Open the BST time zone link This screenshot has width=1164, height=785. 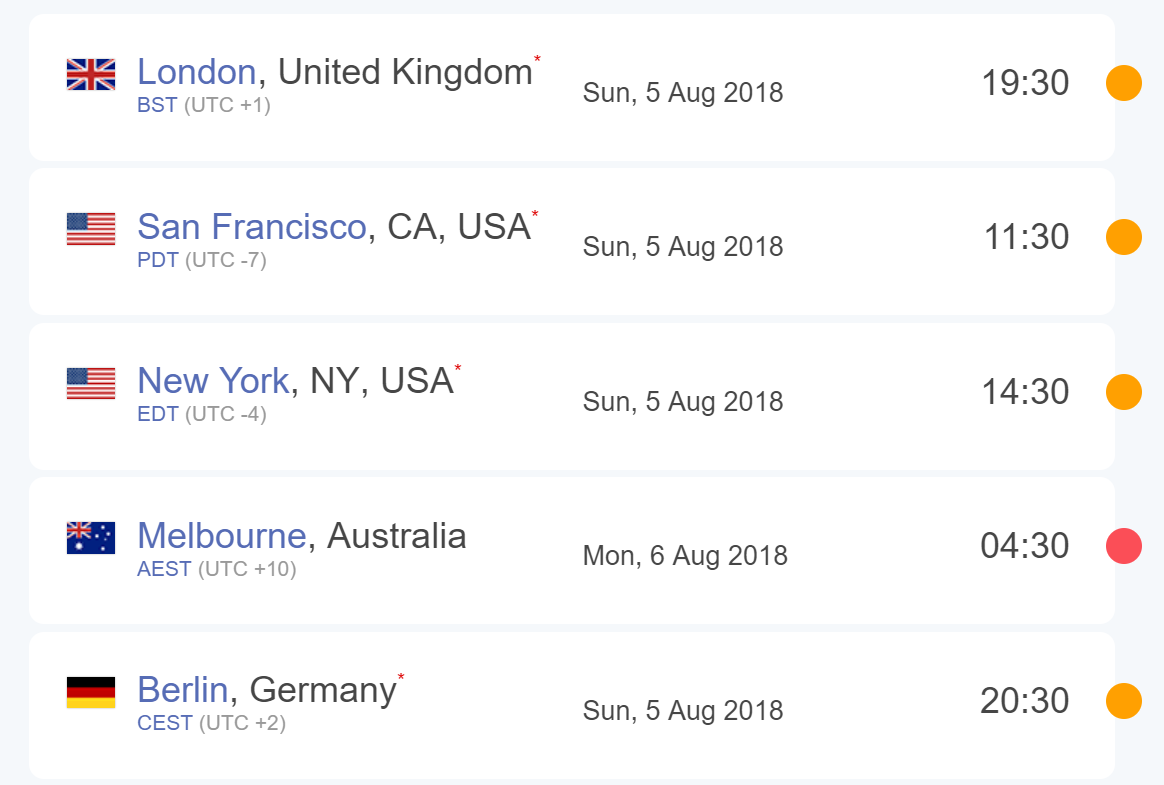(157, 105)
